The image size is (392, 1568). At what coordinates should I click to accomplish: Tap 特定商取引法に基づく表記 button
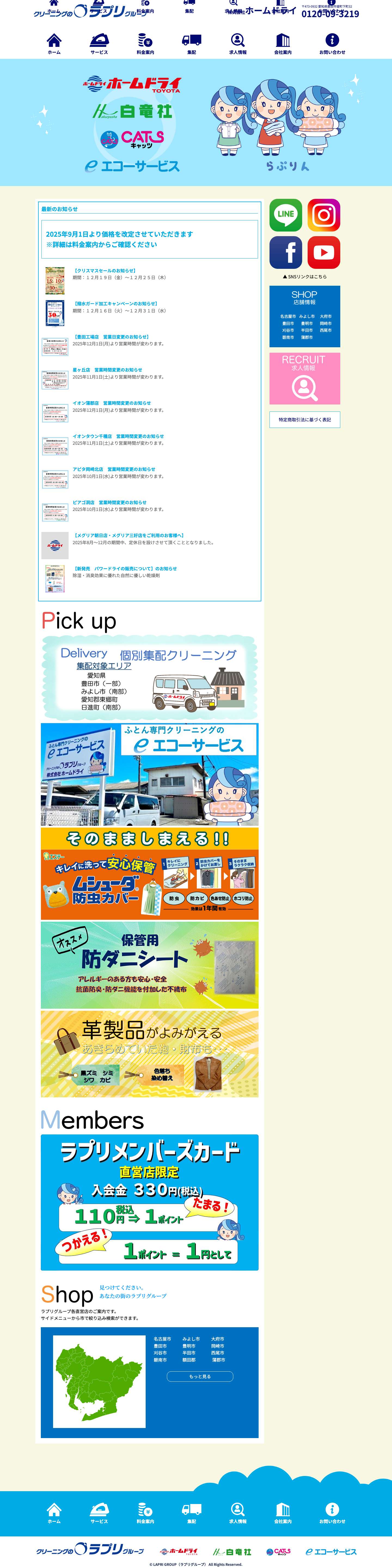pos(304,419)
